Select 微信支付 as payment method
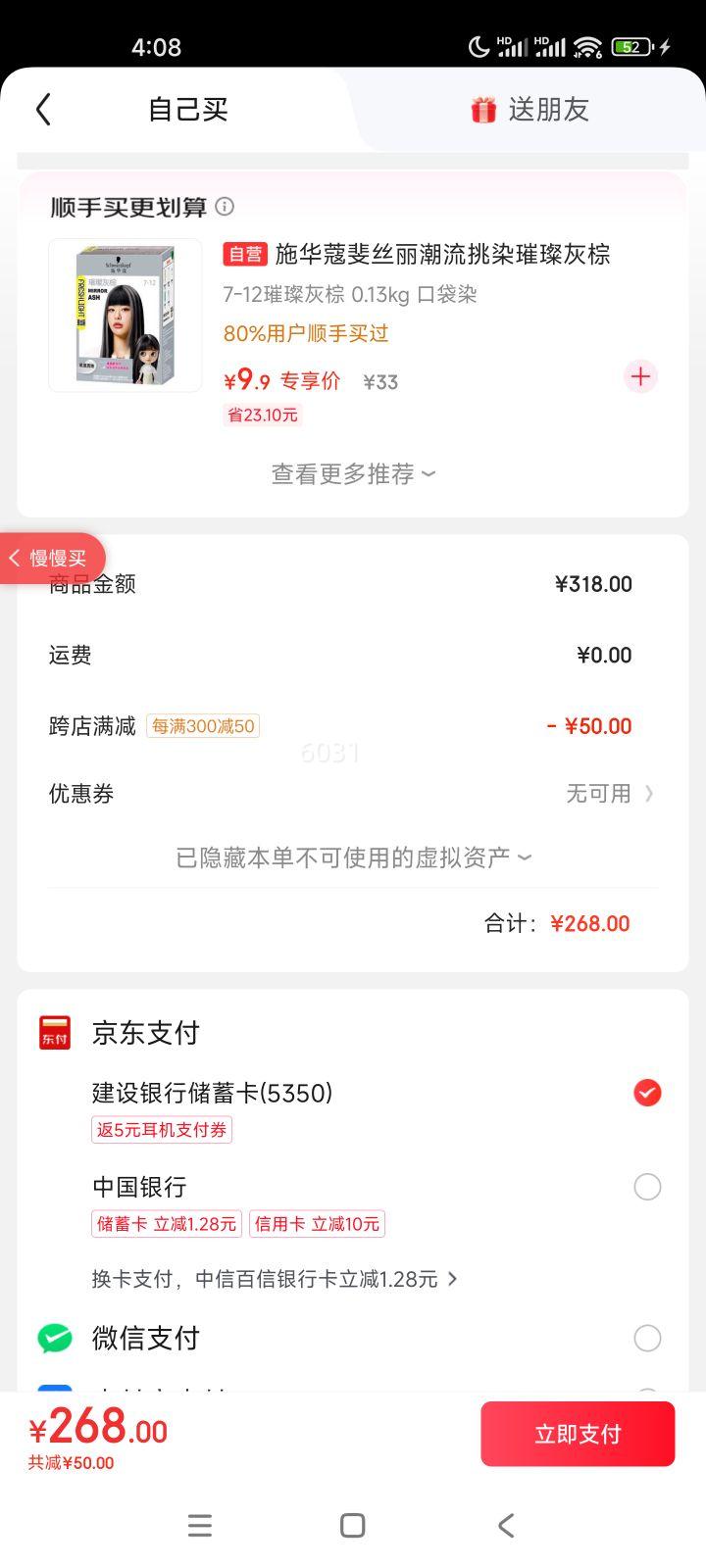 tap(647, 1338)
